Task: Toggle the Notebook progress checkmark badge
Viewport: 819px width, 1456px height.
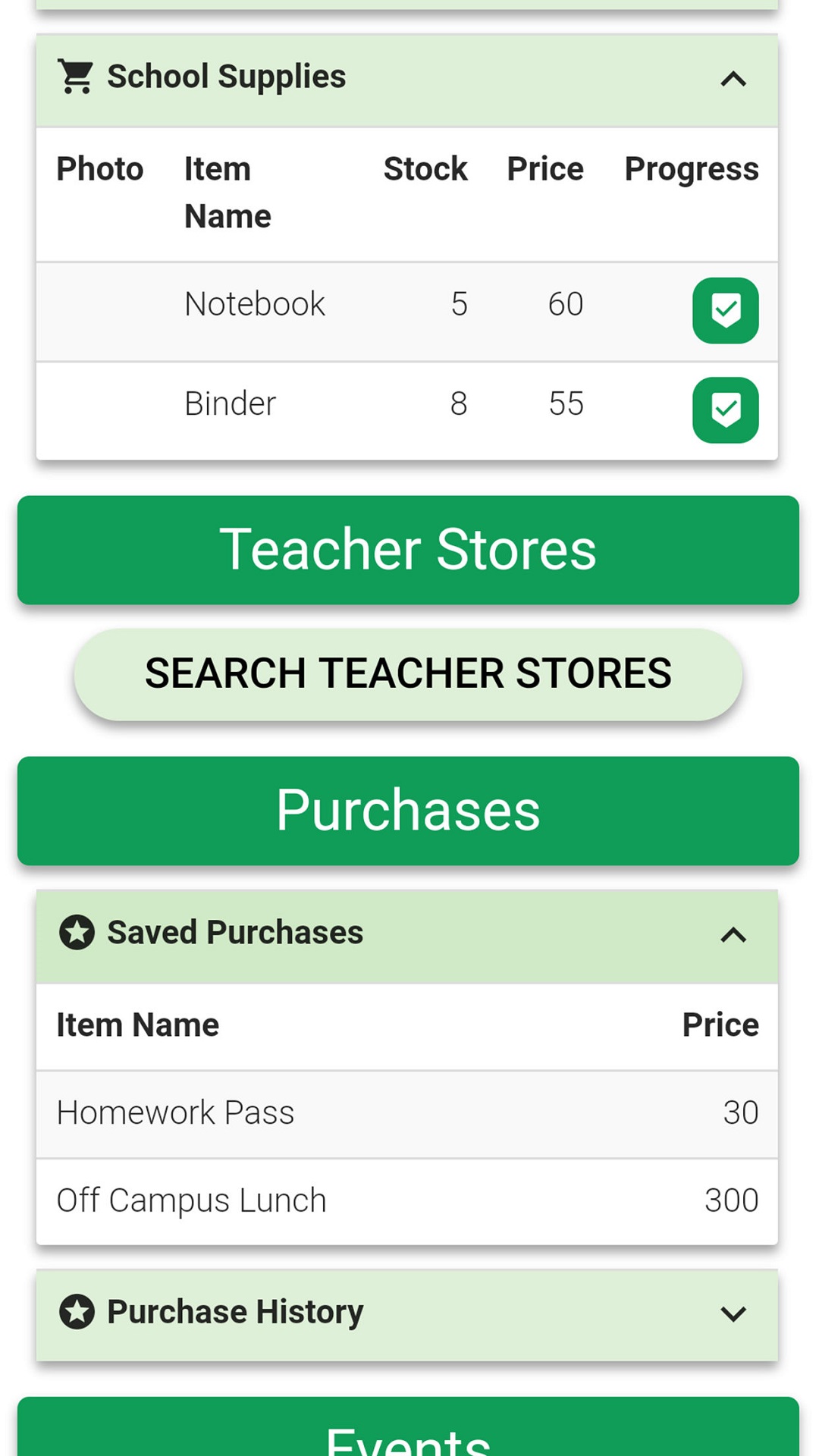Action: [x=726, y=312]
